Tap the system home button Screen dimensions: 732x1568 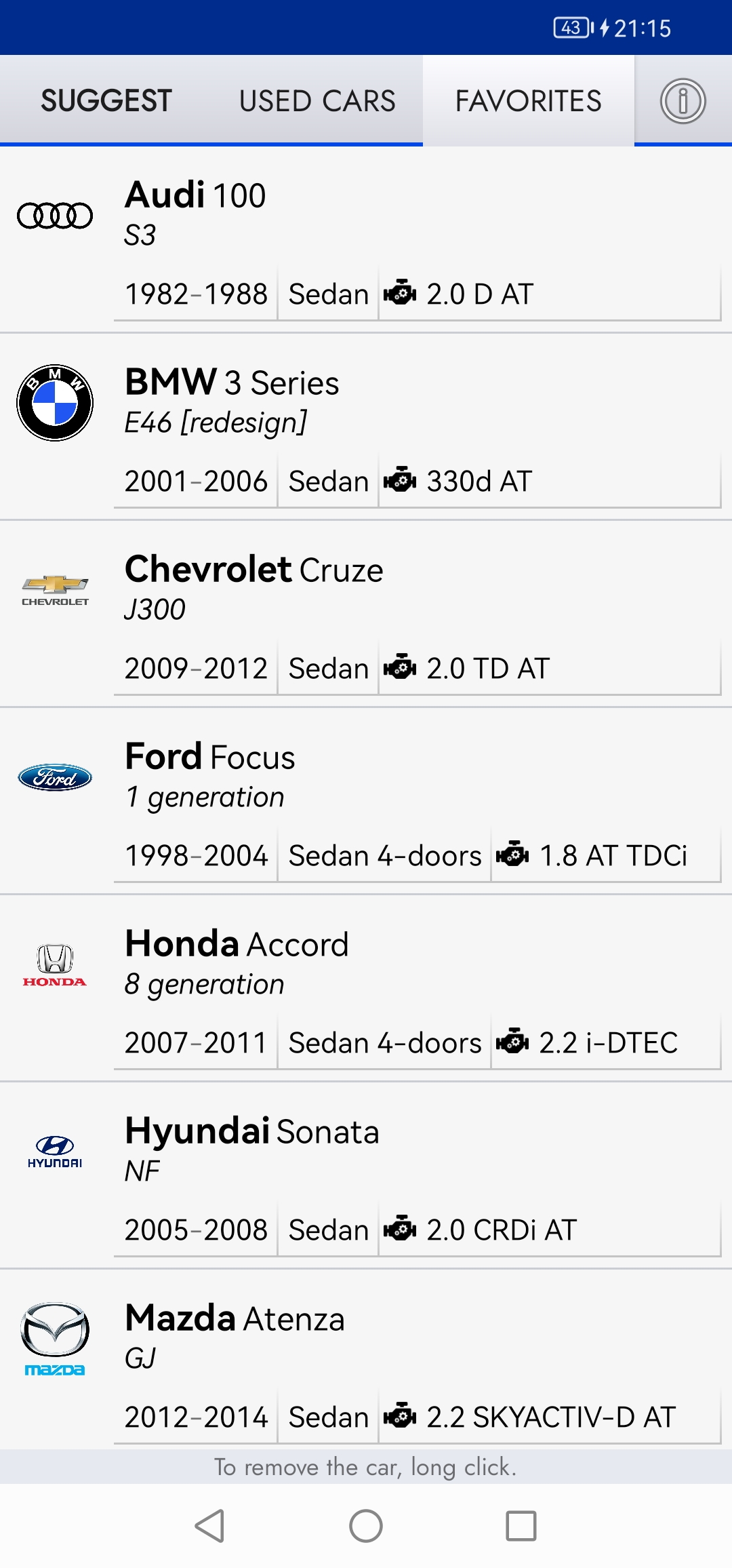click(x=366, y=1526)
